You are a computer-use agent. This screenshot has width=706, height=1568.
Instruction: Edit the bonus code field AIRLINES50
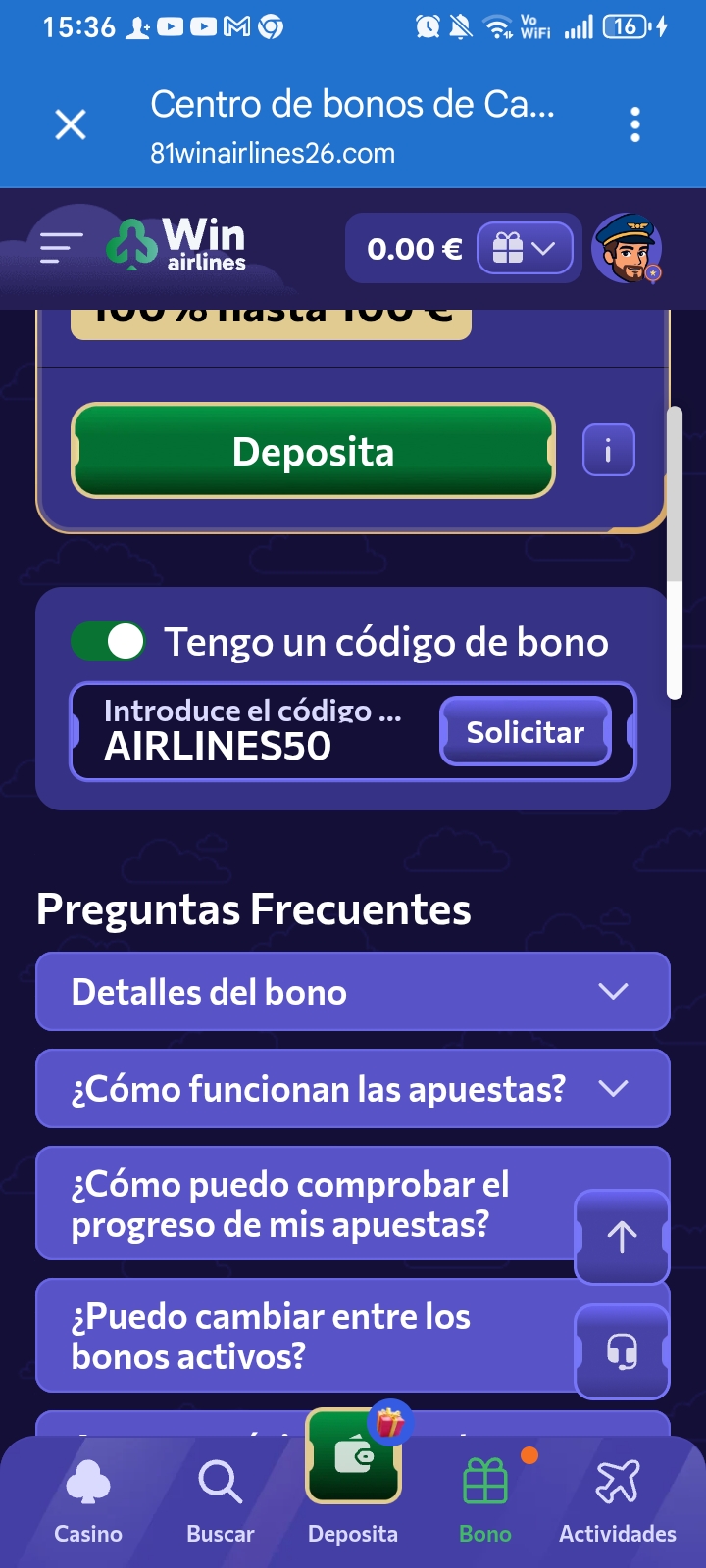255,731
